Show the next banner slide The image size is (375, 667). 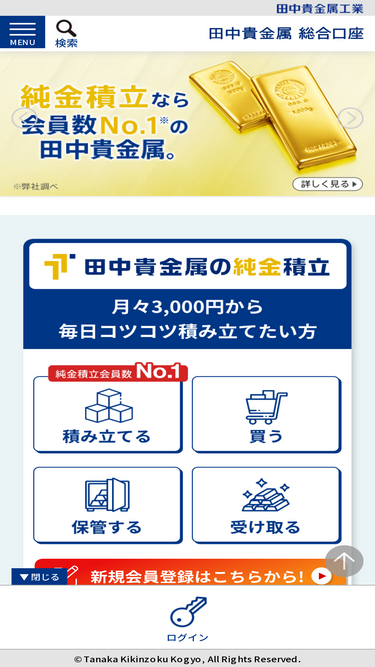click(x=351, y=118)
